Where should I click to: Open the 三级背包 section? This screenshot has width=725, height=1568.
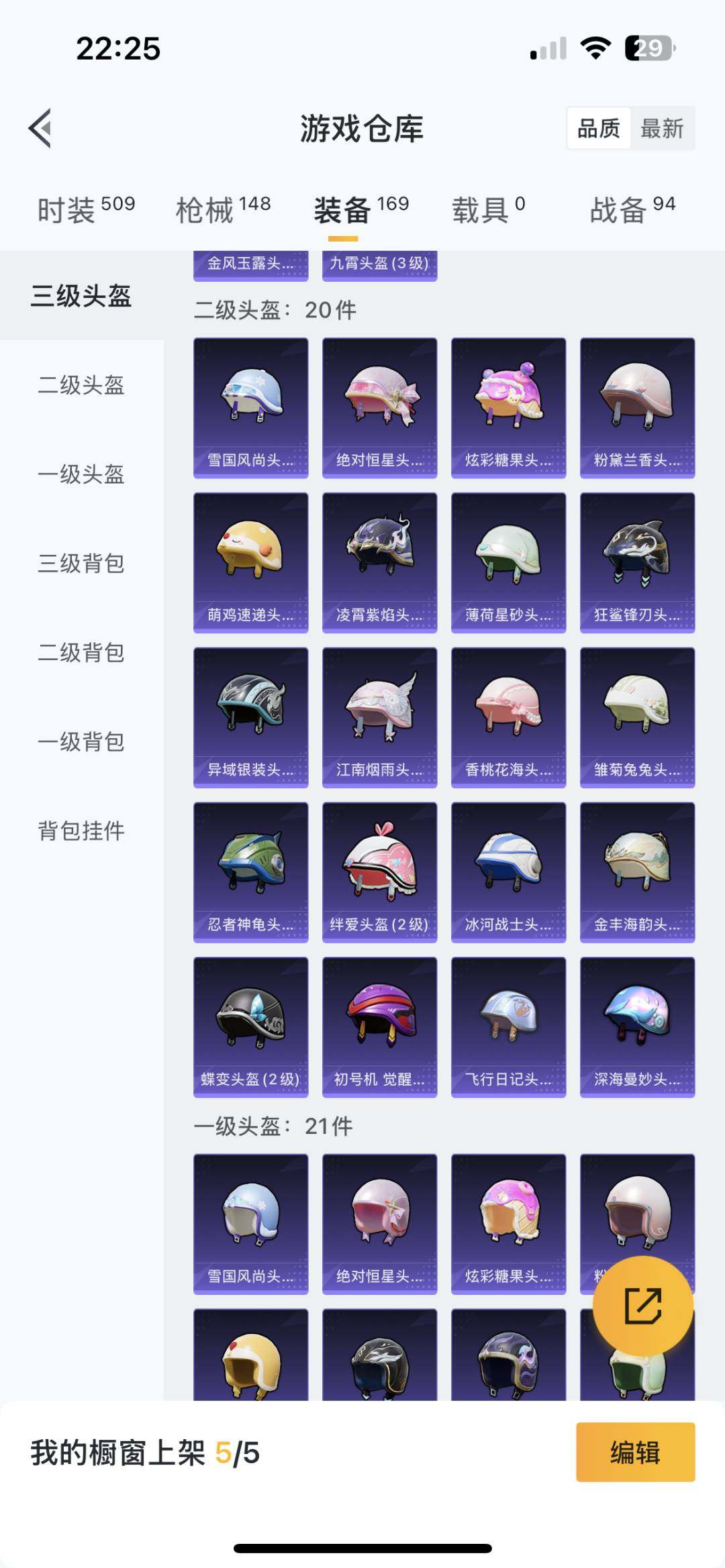point(81,564)
